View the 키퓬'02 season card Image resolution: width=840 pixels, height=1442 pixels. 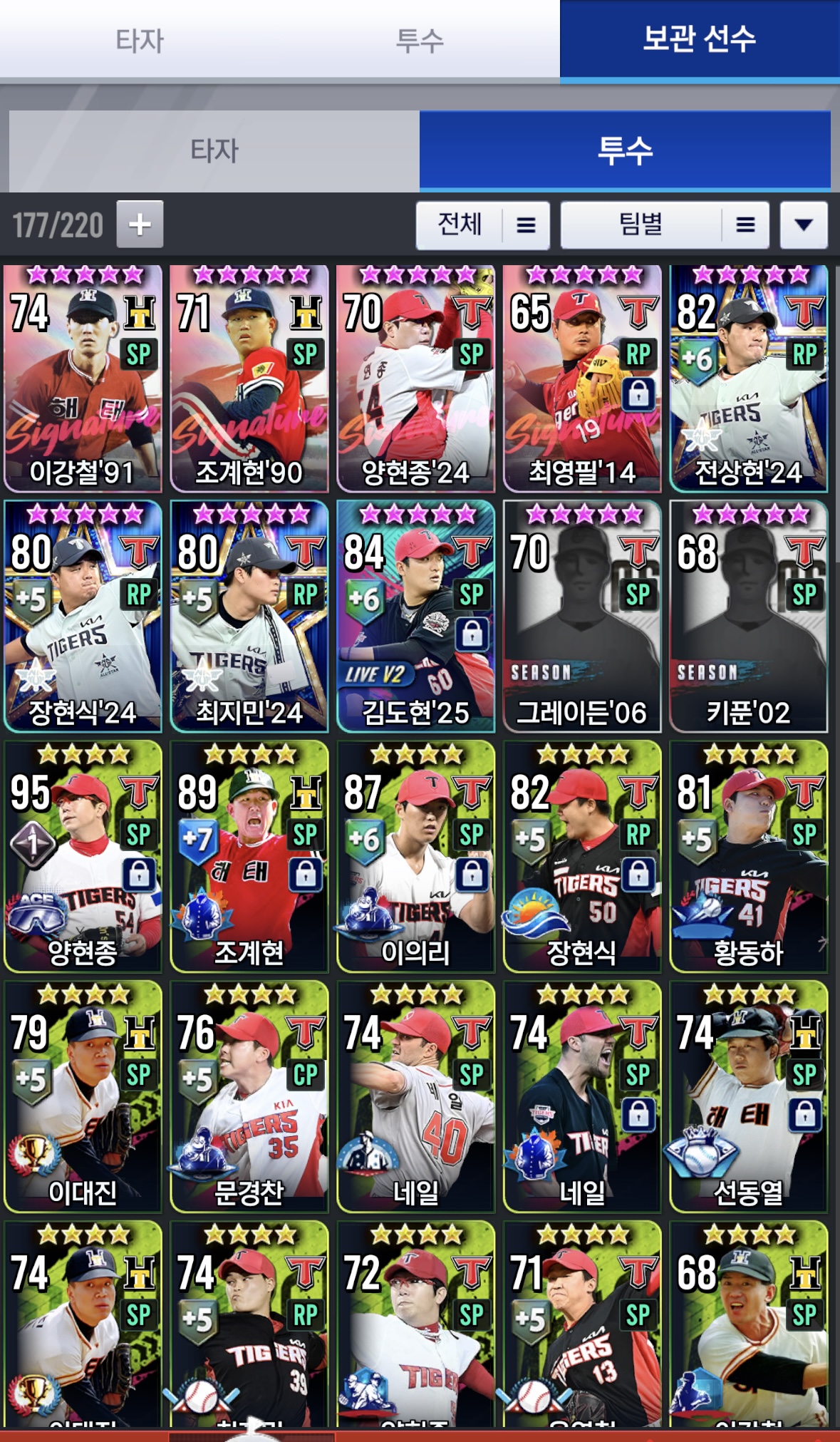coord(749,617)
